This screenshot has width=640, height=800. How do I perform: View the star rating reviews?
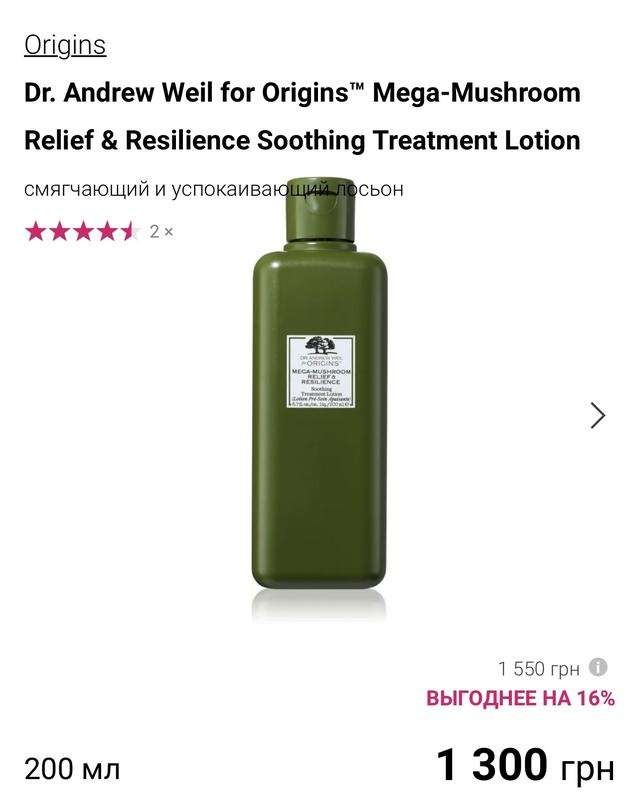[98, 232]
